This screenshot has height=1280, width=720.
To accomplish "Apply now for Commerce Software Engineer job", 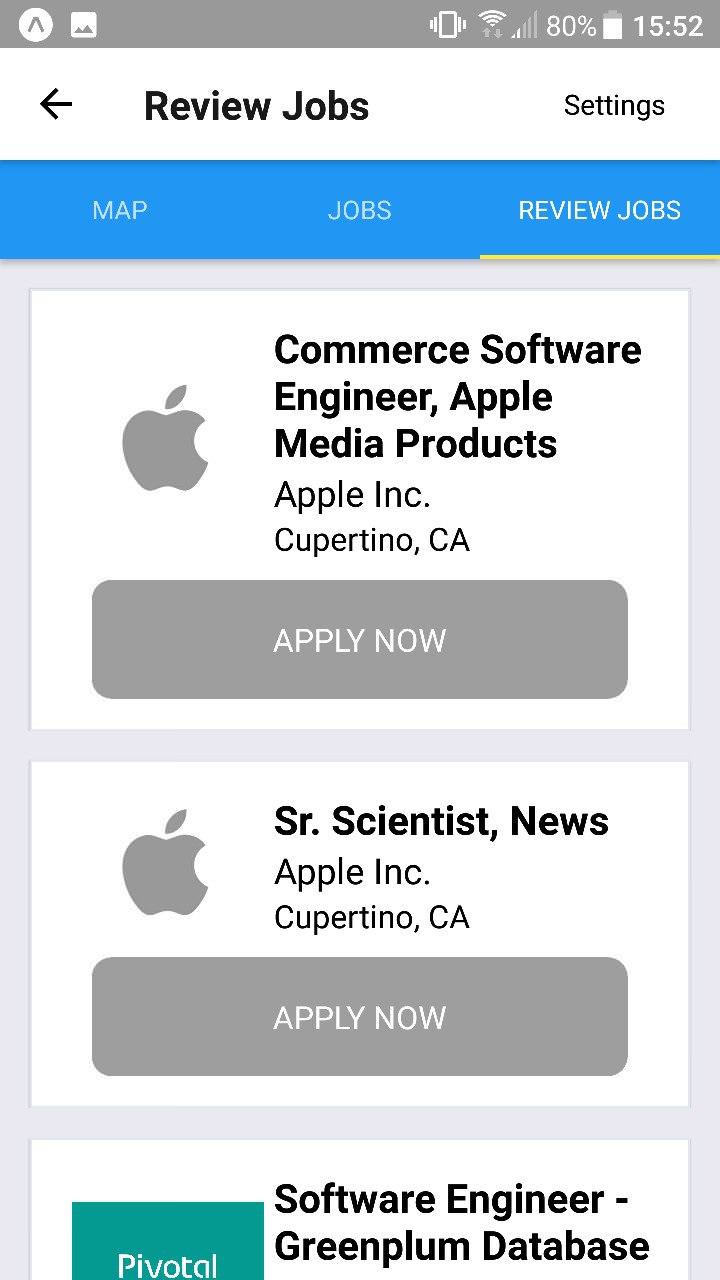I will (x=360, y=640).
